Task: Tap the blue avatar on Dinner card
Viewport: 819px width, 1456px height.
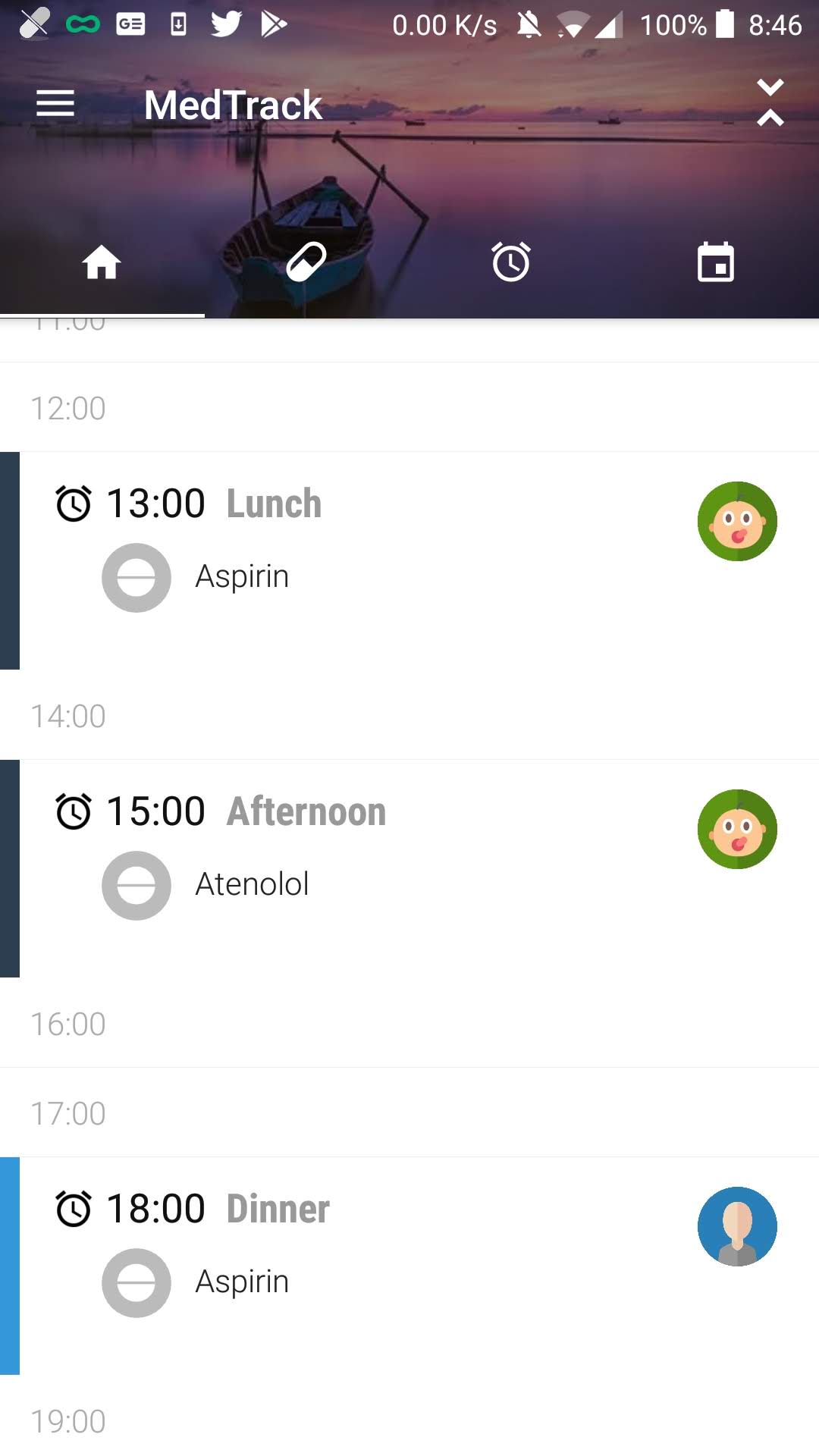Action: (x=737, y=1226)
